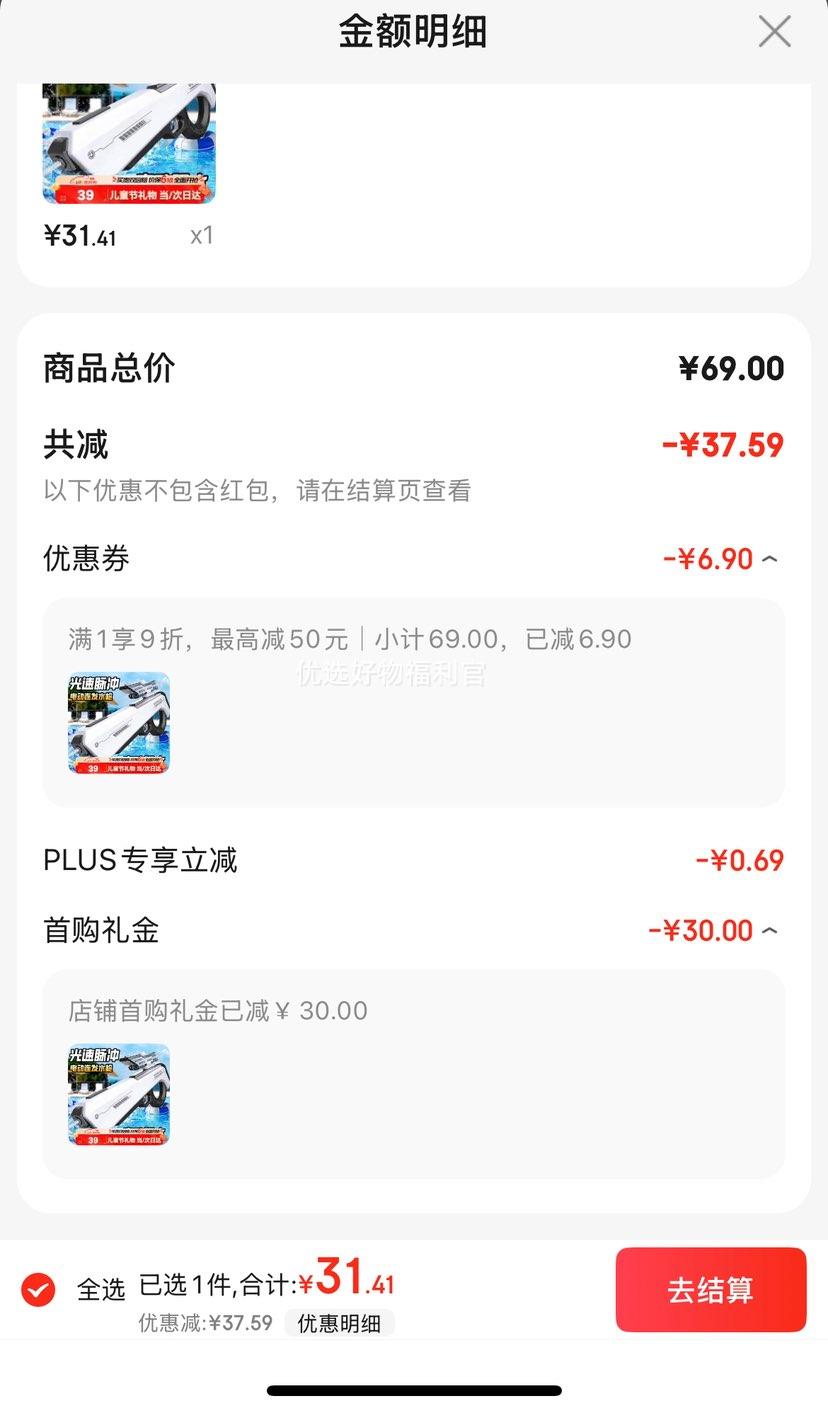Viewport: 828px width, 1413px height.
Task: Collapse the 优惠券 discount details
Action: pos(769,559)
